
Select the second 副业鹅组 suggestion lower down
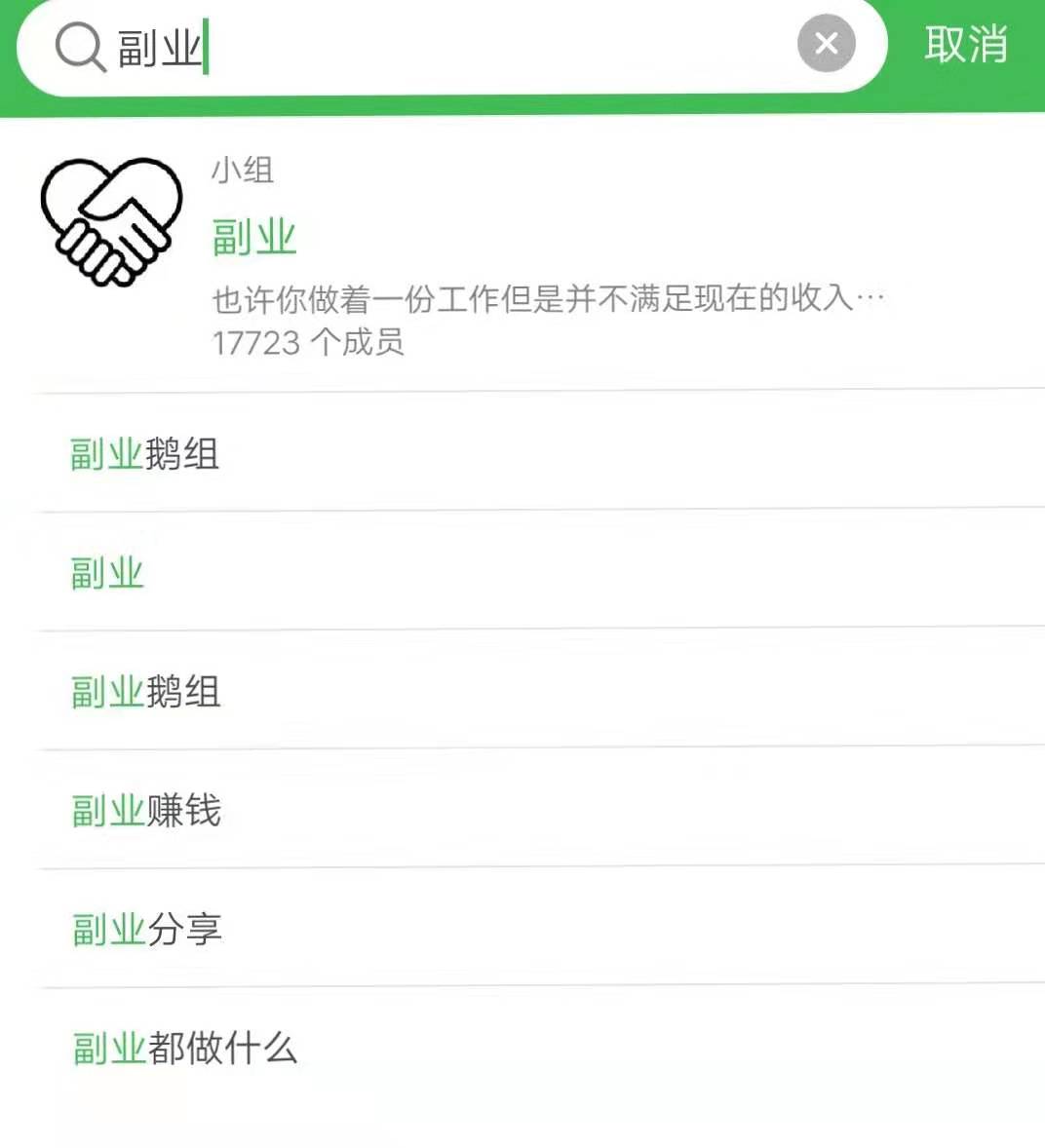point(144,693)
